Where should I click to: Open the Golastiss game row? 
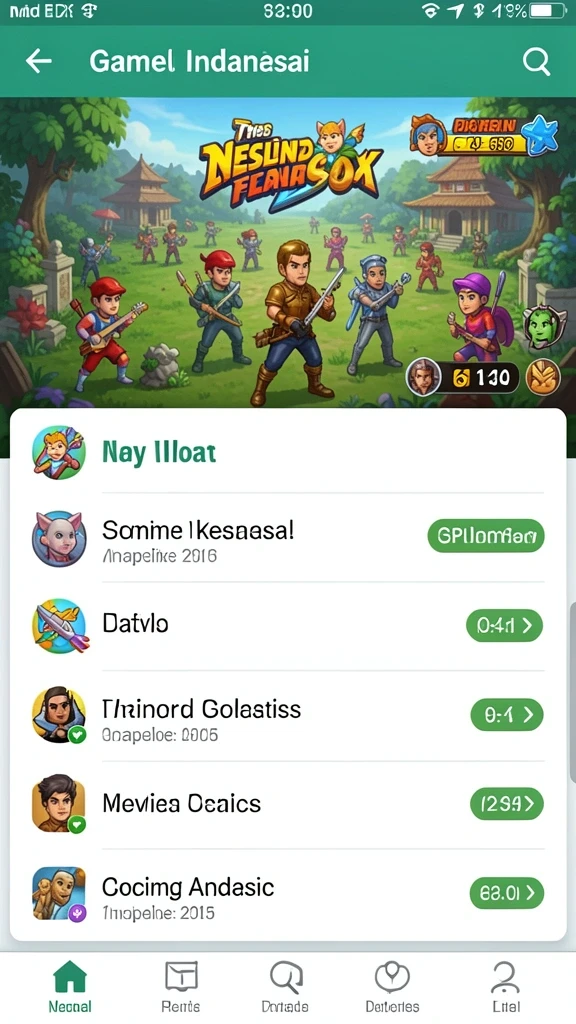point(288,715)
